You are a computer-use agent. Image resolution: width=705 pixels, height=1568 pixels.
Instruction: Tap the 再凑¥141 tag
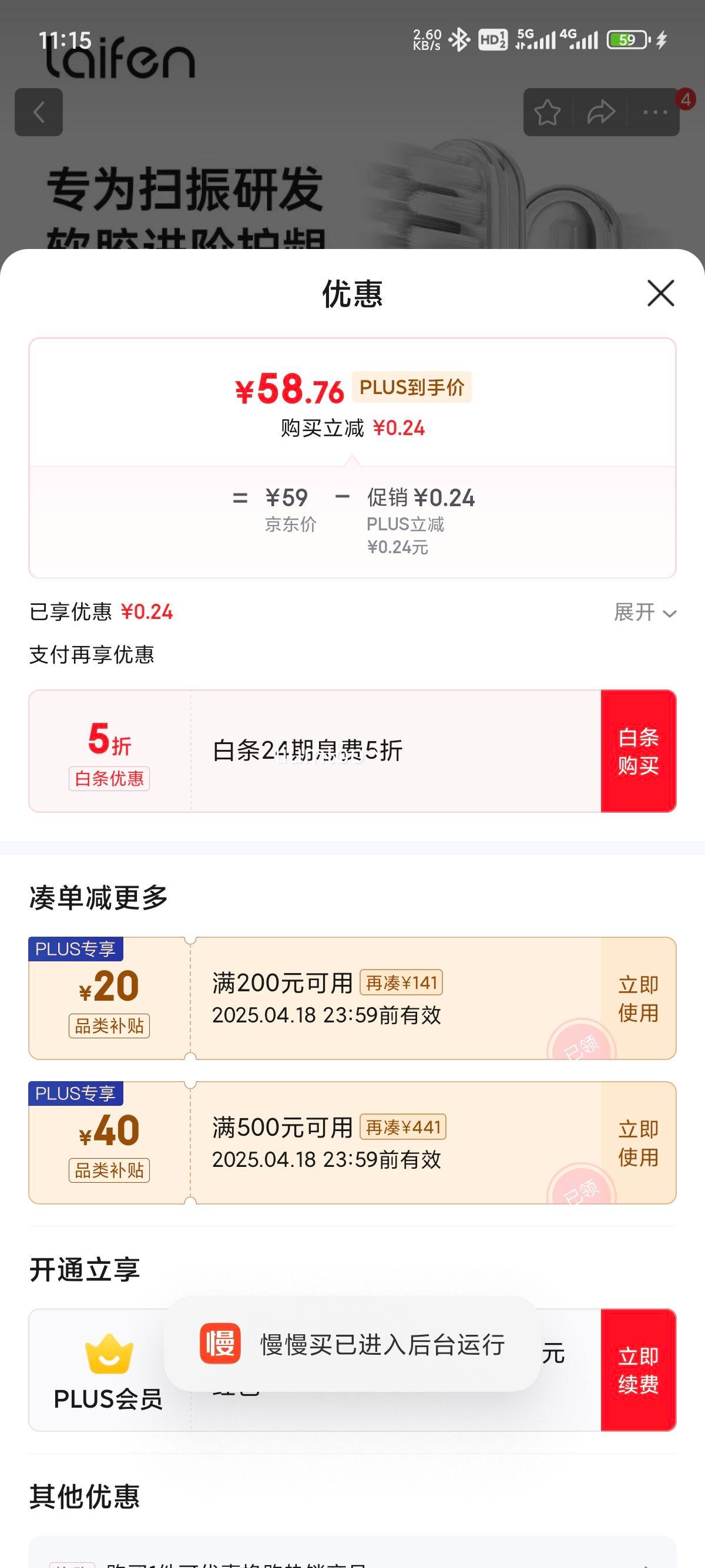(x=402, y=982)
